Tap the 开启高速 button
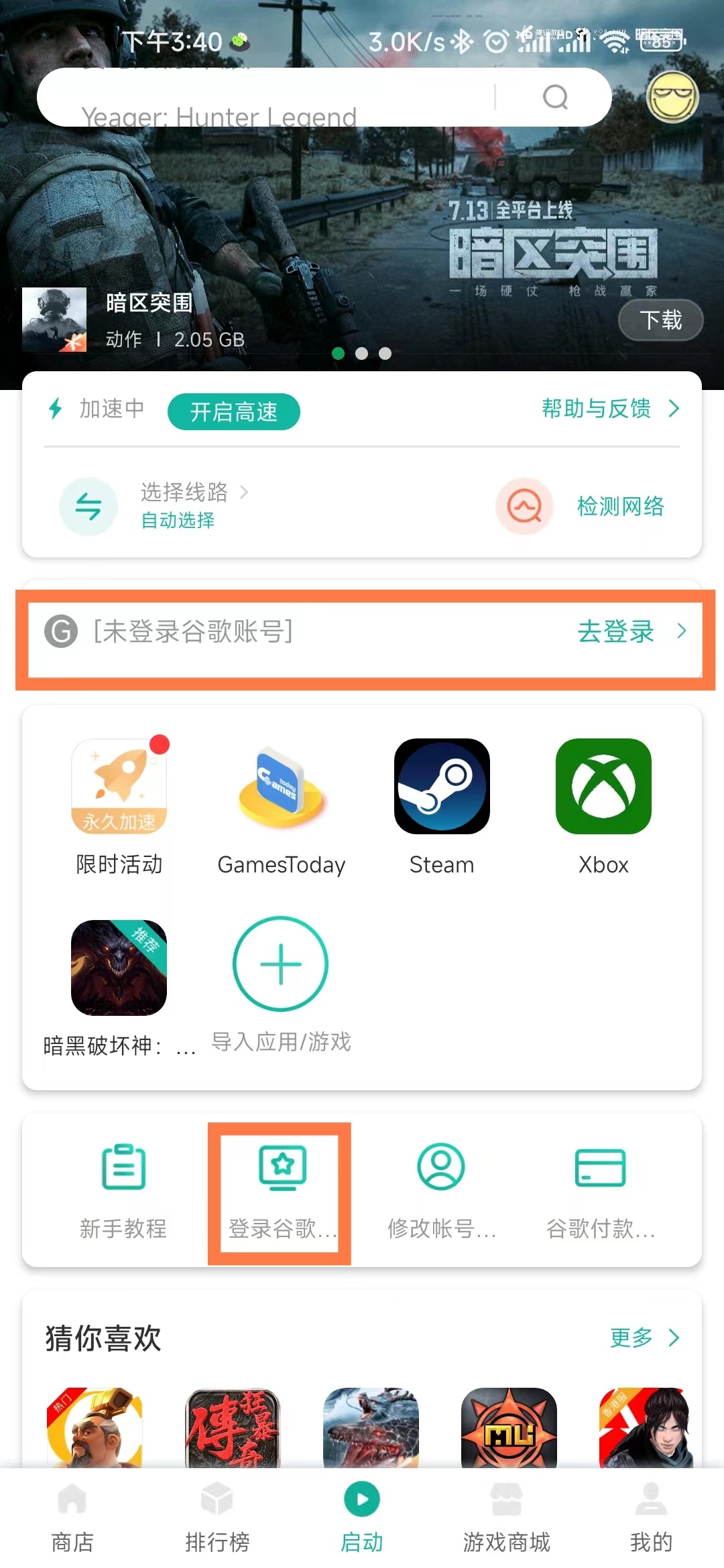The image size is (724, 1568). tap(233, 411)
